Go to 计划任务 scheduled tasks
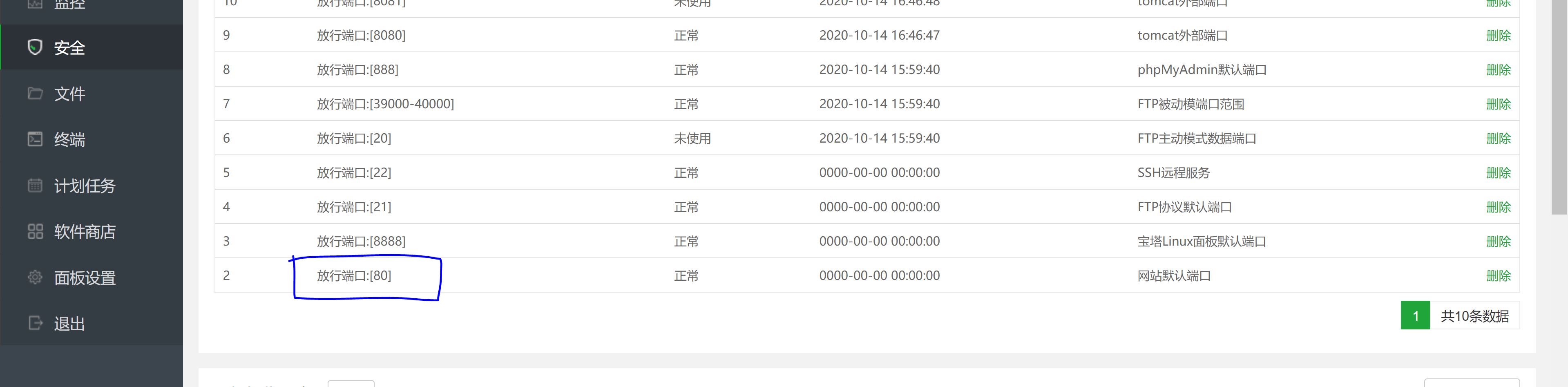 point(84,186)
